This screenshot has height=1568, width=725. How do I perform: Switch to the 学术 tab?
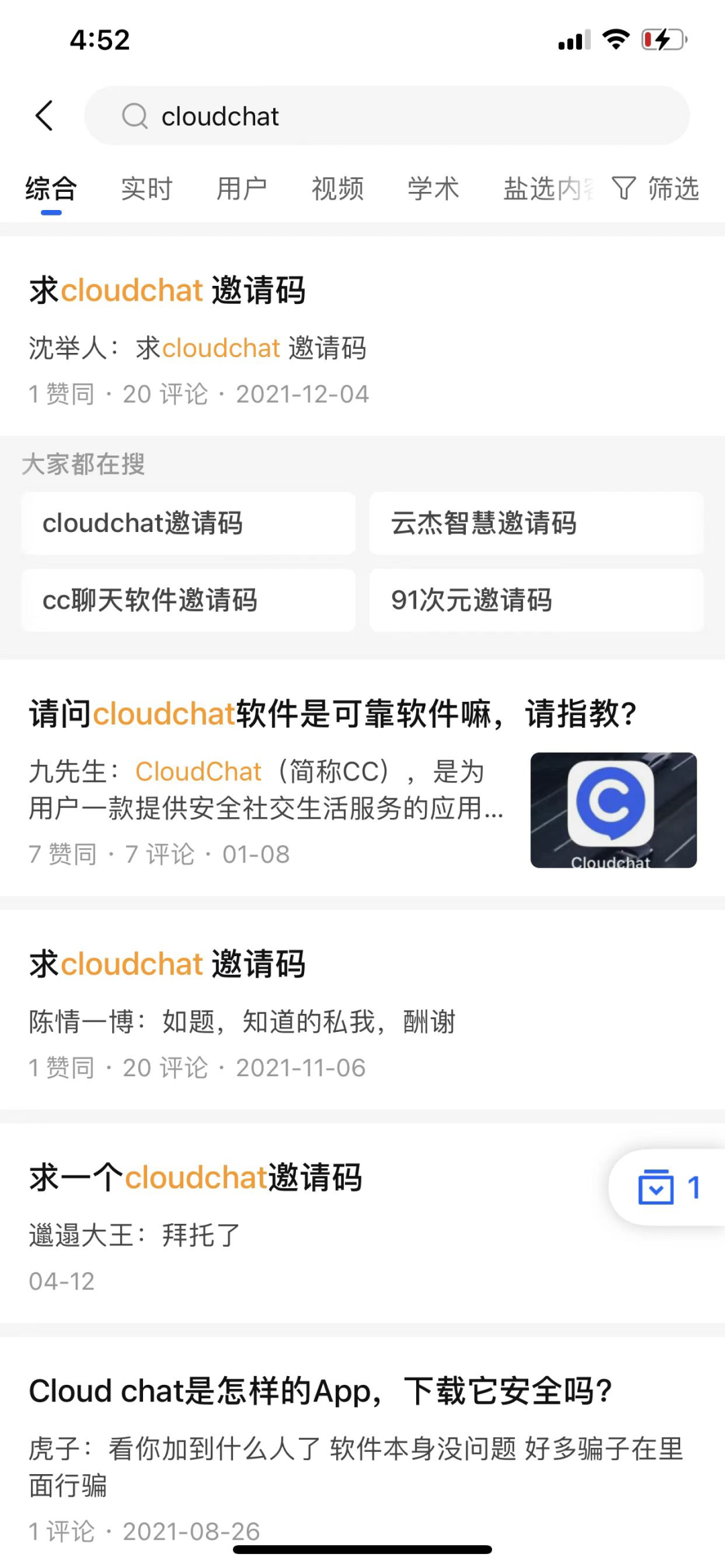click(x=433, y=189)
